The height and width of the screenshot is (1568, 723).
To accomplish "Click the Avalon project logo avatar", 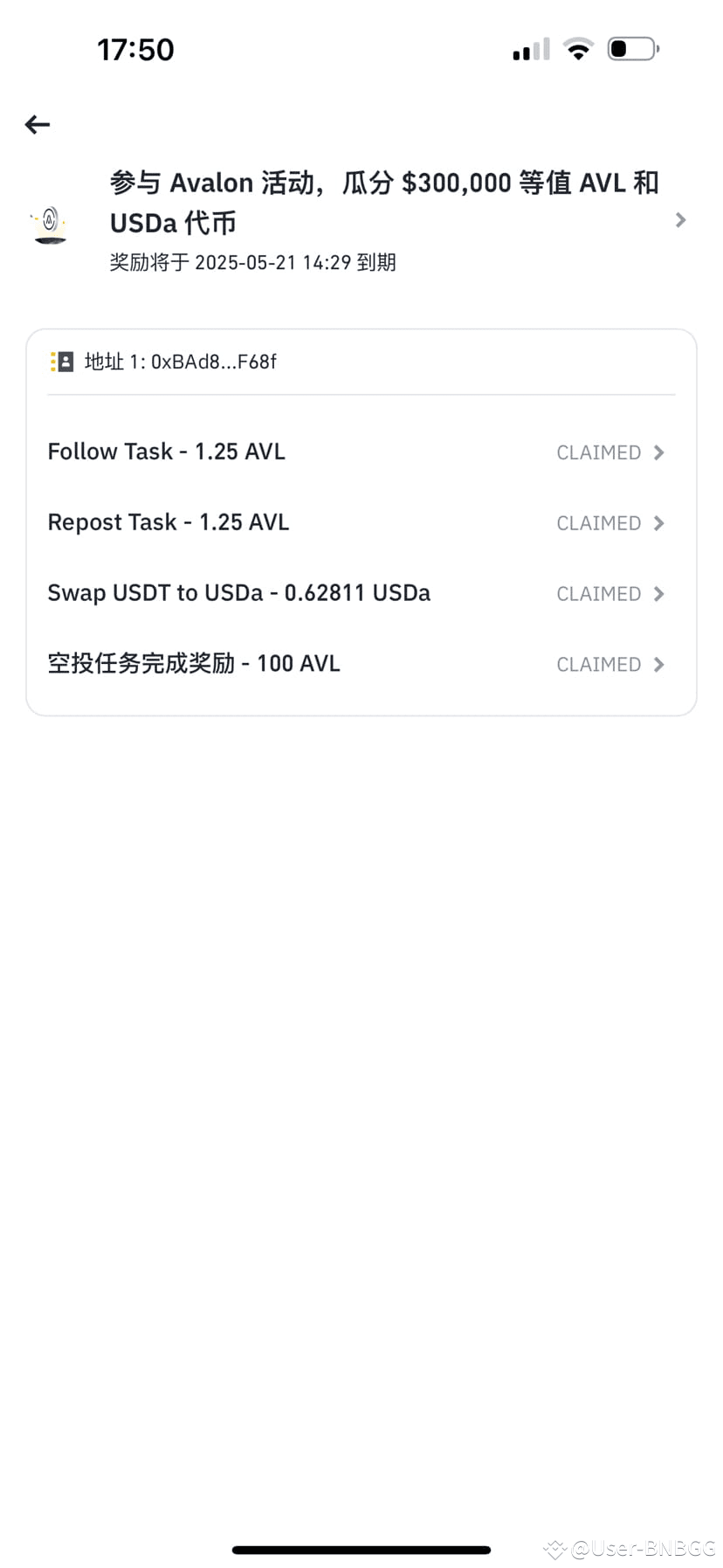I will (50, 223).
